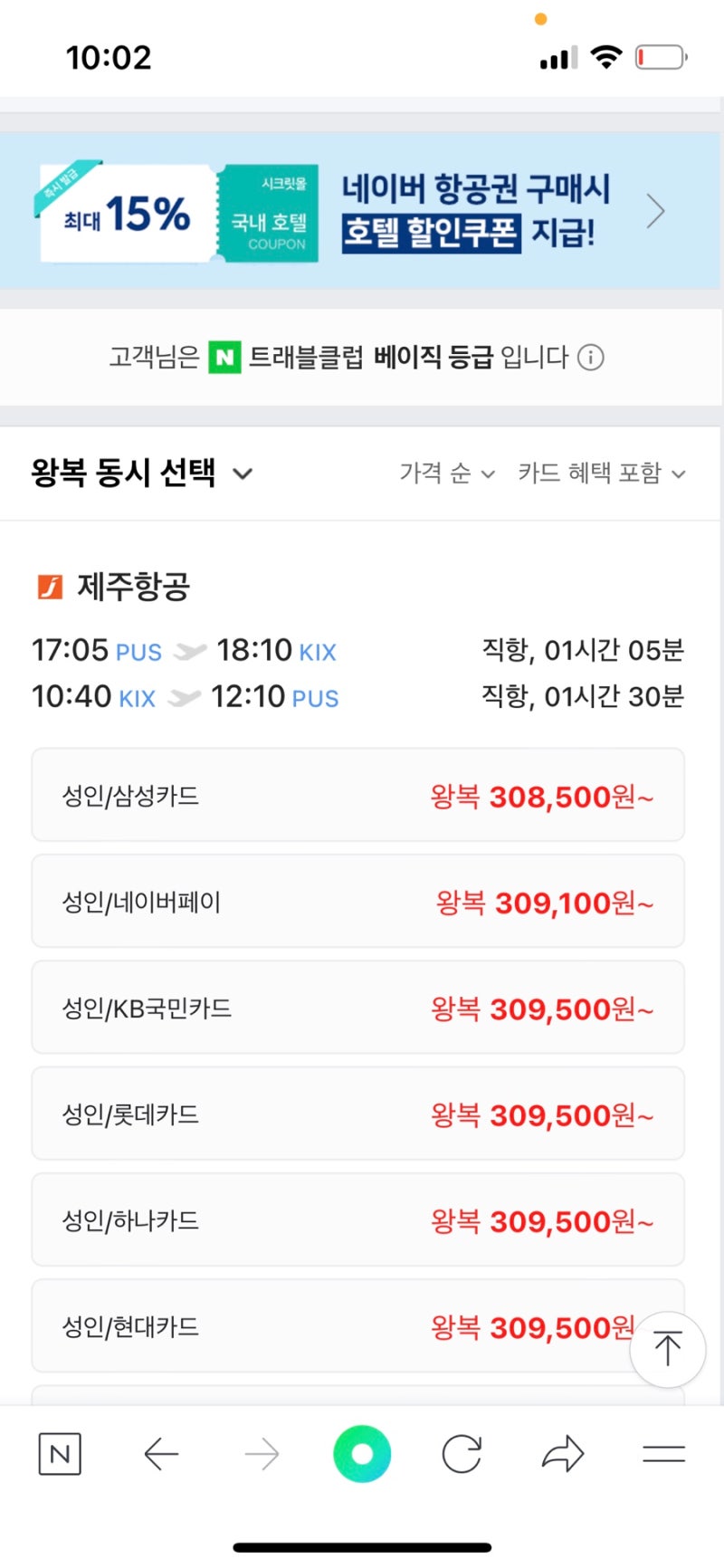Tap the Jeju Air airline logo
Viewport: 724px width, 1568px height.
(x=50, y=586)
